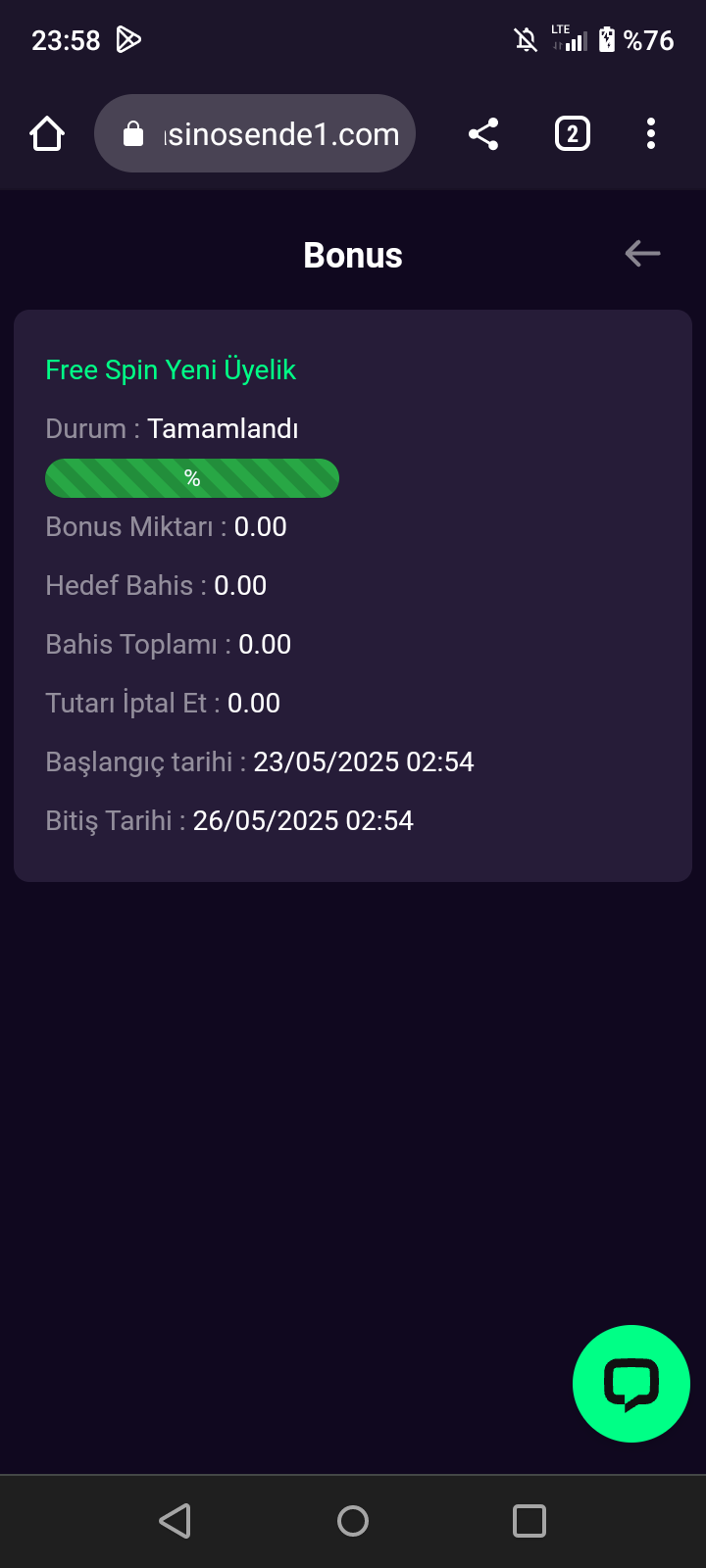This screenshot has width=706, height=1568.
Task: Focus the address bar showing sinosende1.com
Action: [255, 133]
